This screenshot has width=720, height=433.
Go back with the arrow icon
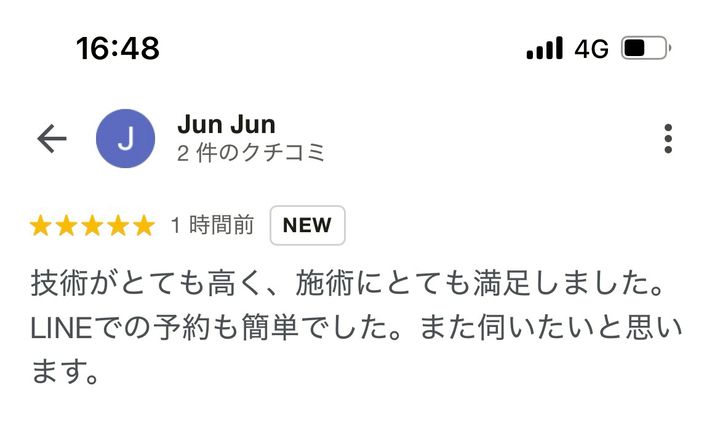(51, 139)
